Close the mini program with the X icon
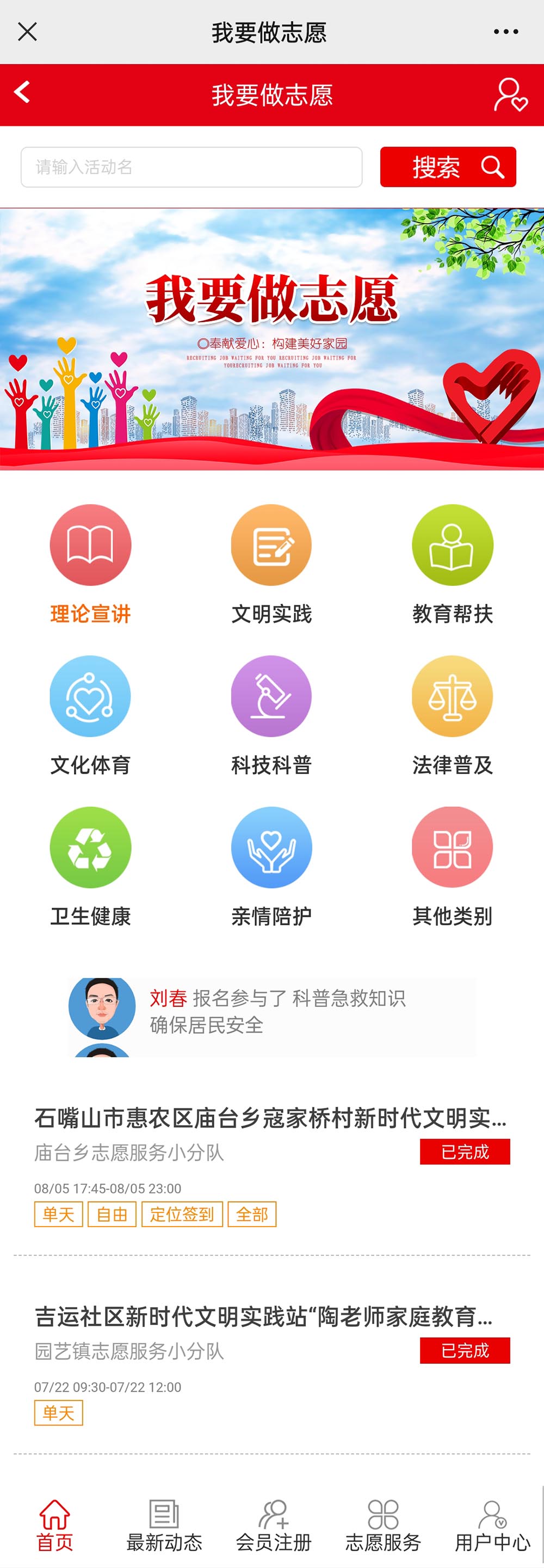This screenshot has height=1568, width=544. point(27,32)
